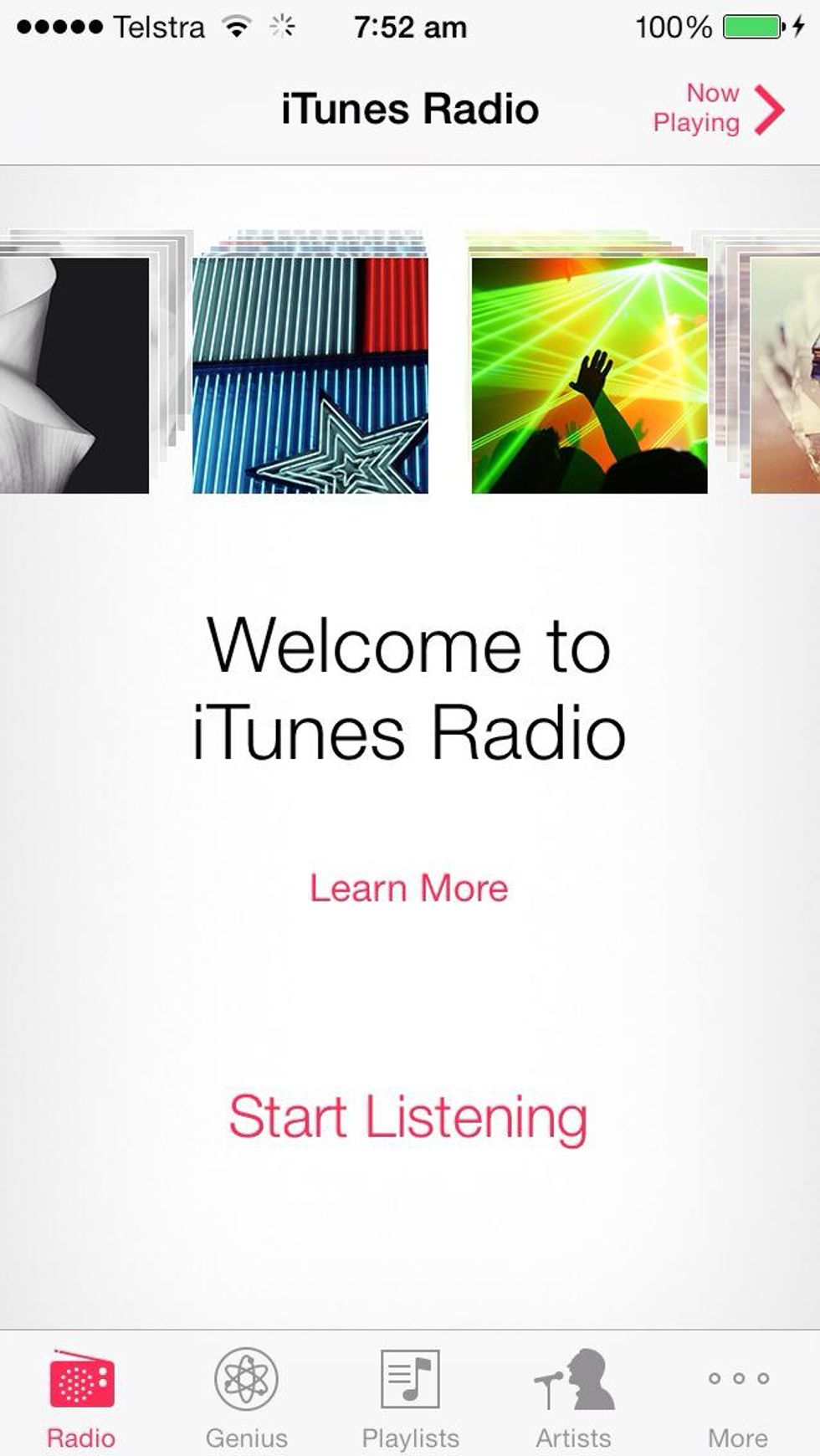Screen dimensions: 820x1456
Task: Switch to the Artists tab
Action: click(574, 1397)
